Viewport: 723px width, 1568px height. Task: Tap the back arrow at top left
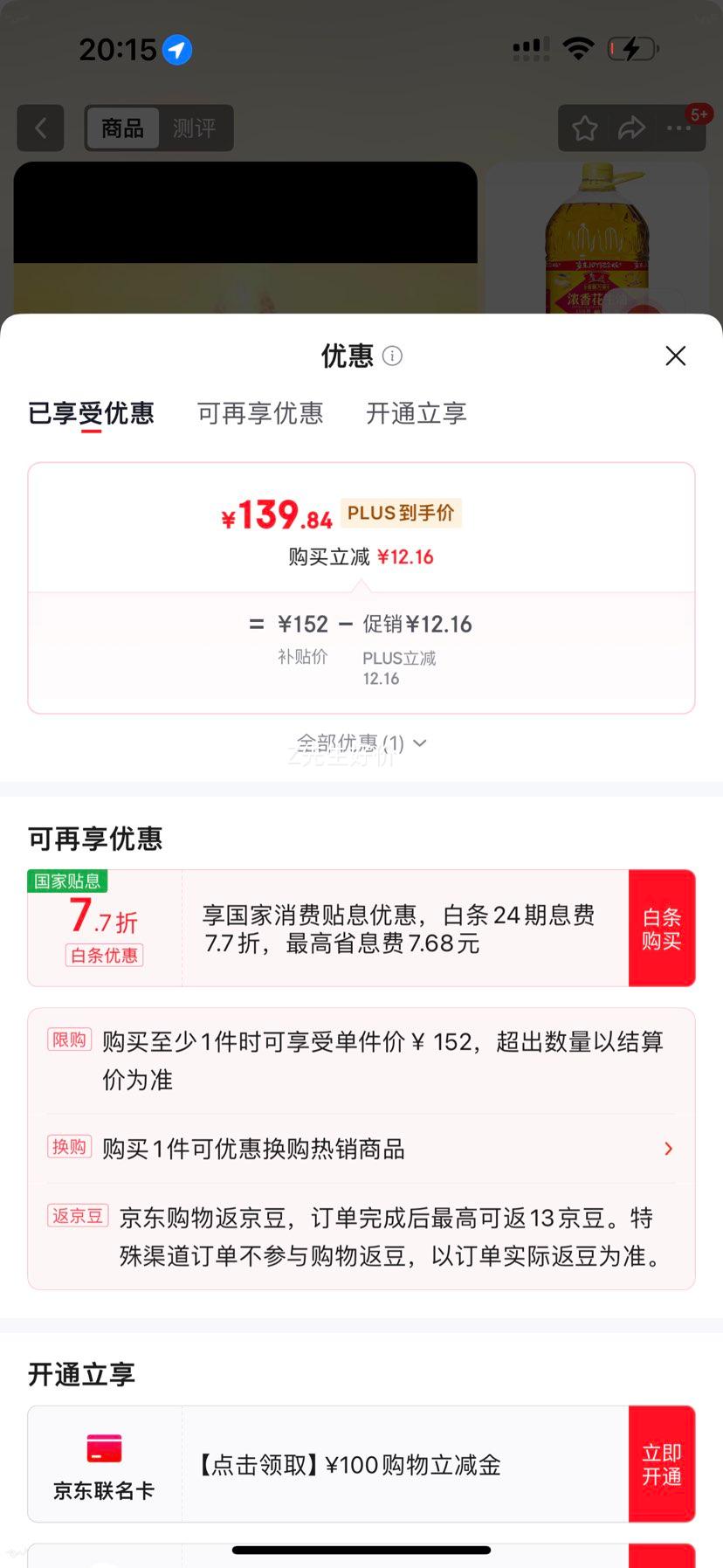(40, 128)
